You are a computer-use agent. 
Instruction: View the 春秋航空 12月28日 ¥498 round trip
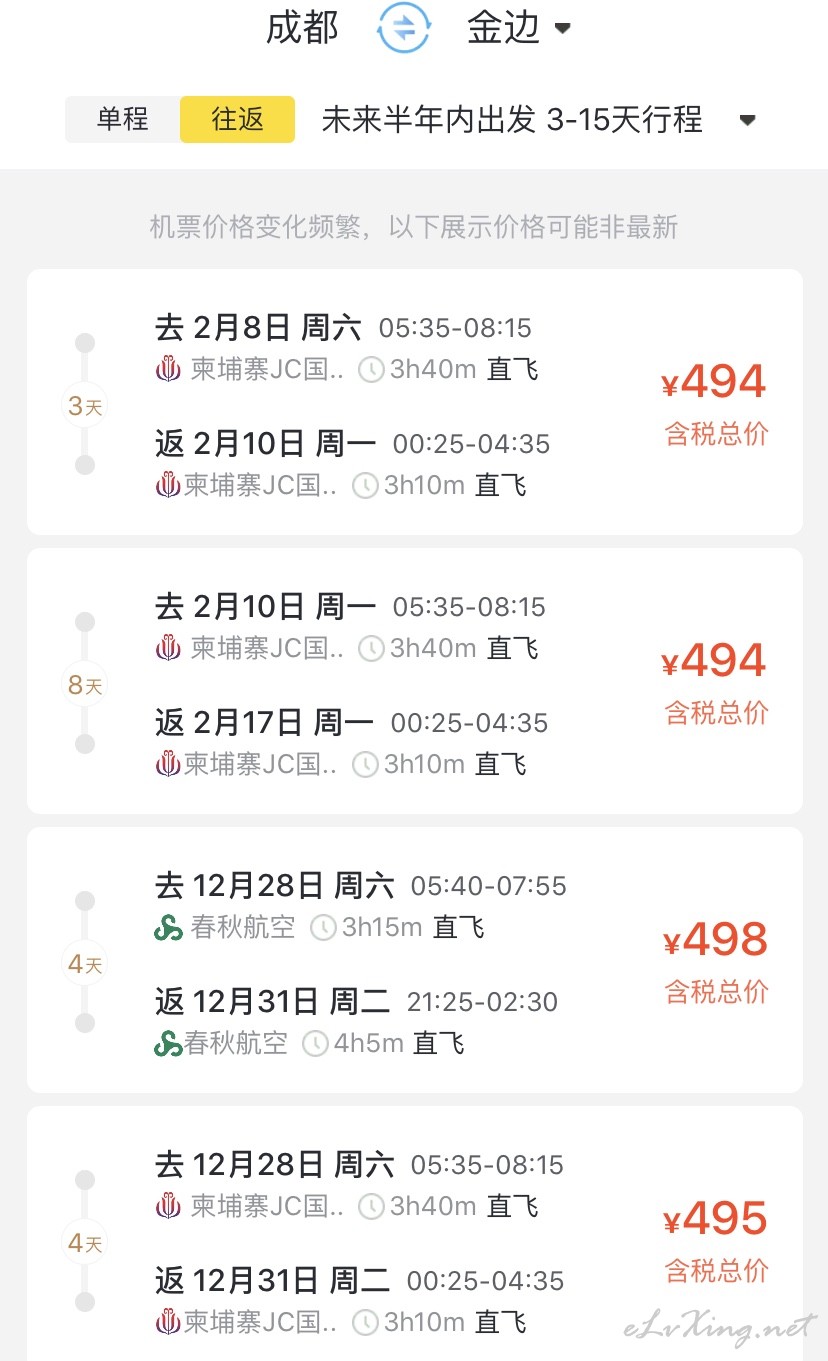(x=415, y=960)
